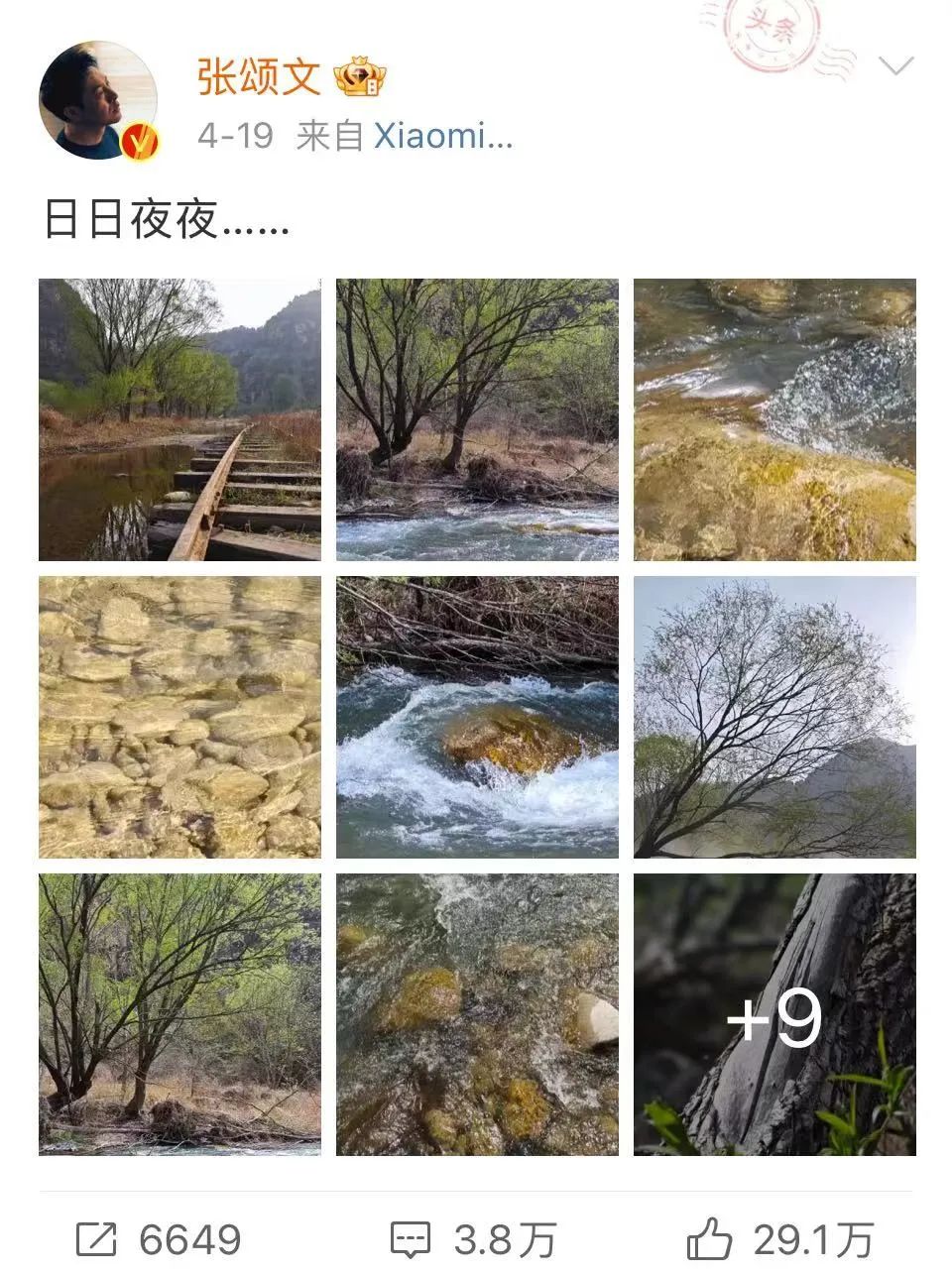The image size is (952, 1274).
Task: Open the railway track photo
Action: point(179,419)
